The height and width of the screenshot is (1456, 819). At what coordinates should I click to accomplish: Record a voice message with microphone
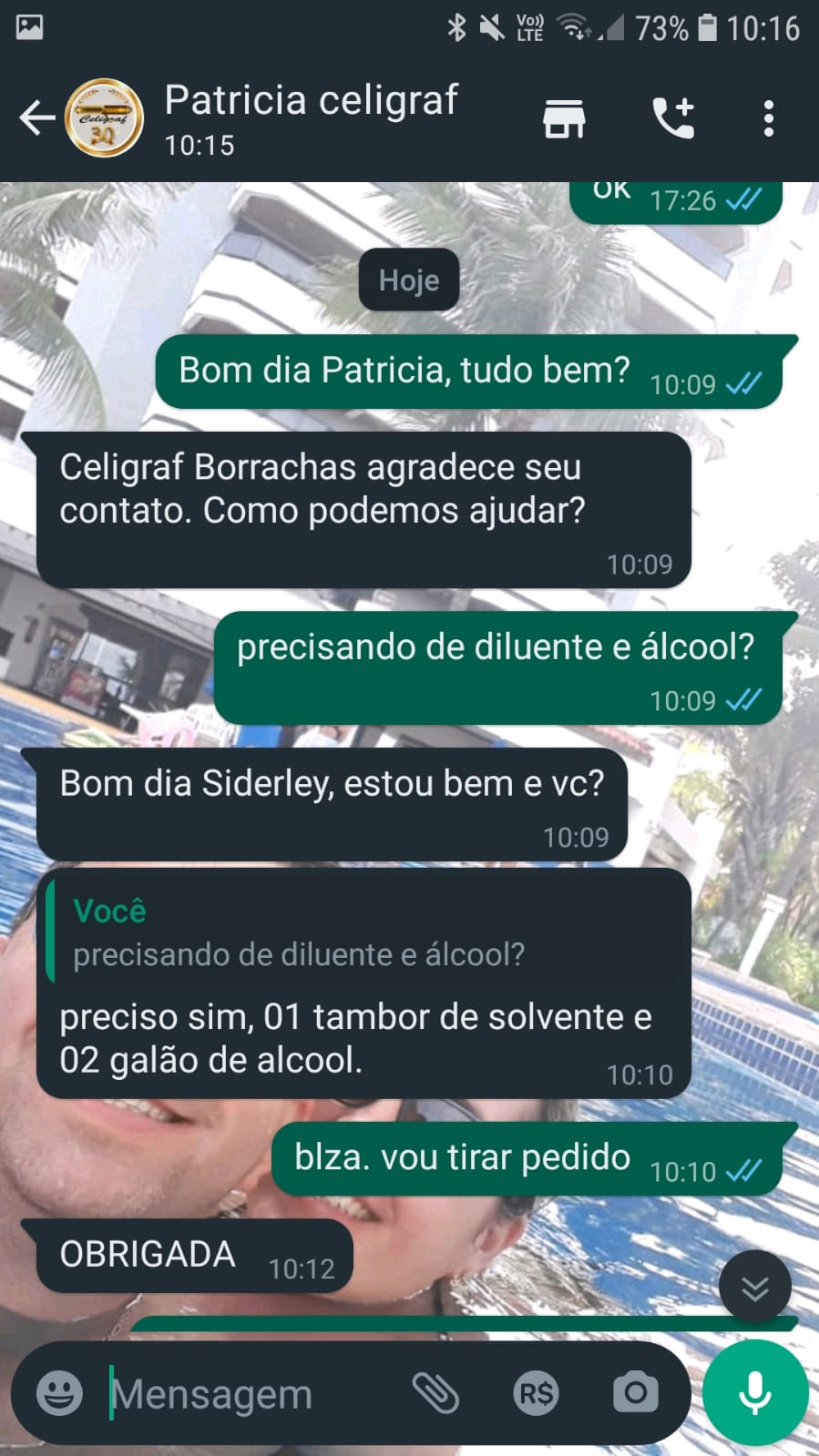click(x=755, y=1392)
